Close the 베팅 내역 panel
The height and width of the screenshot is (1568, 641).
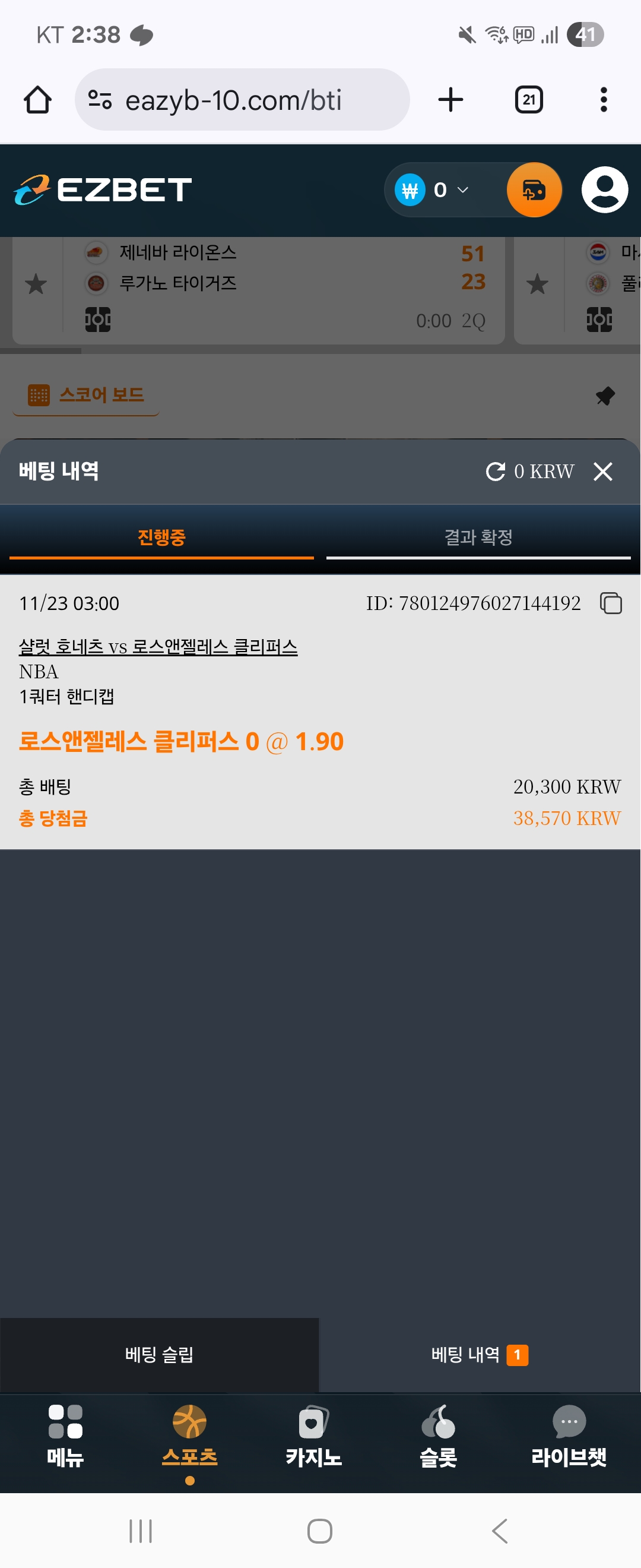point(602,471)
